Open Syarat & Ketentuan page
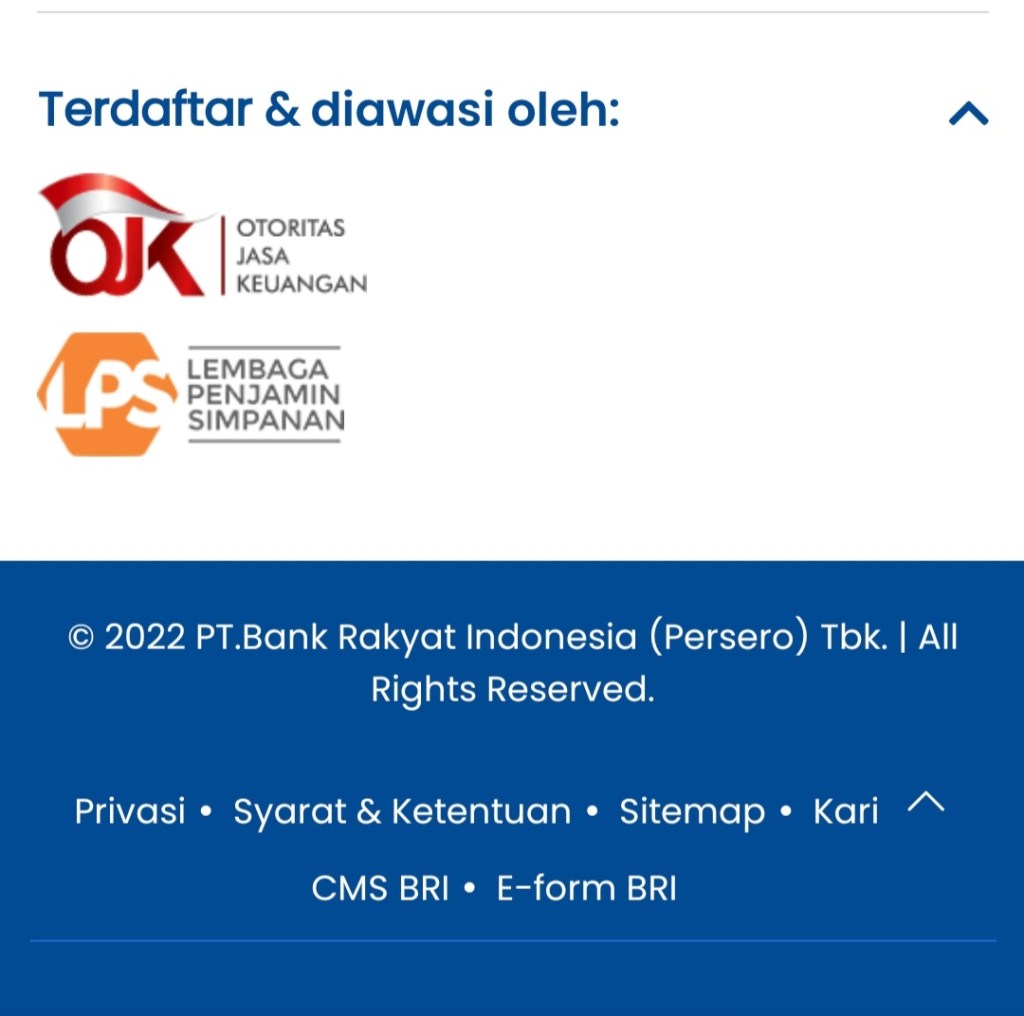The image size is (1024, 1016). (x=402, y=811)
